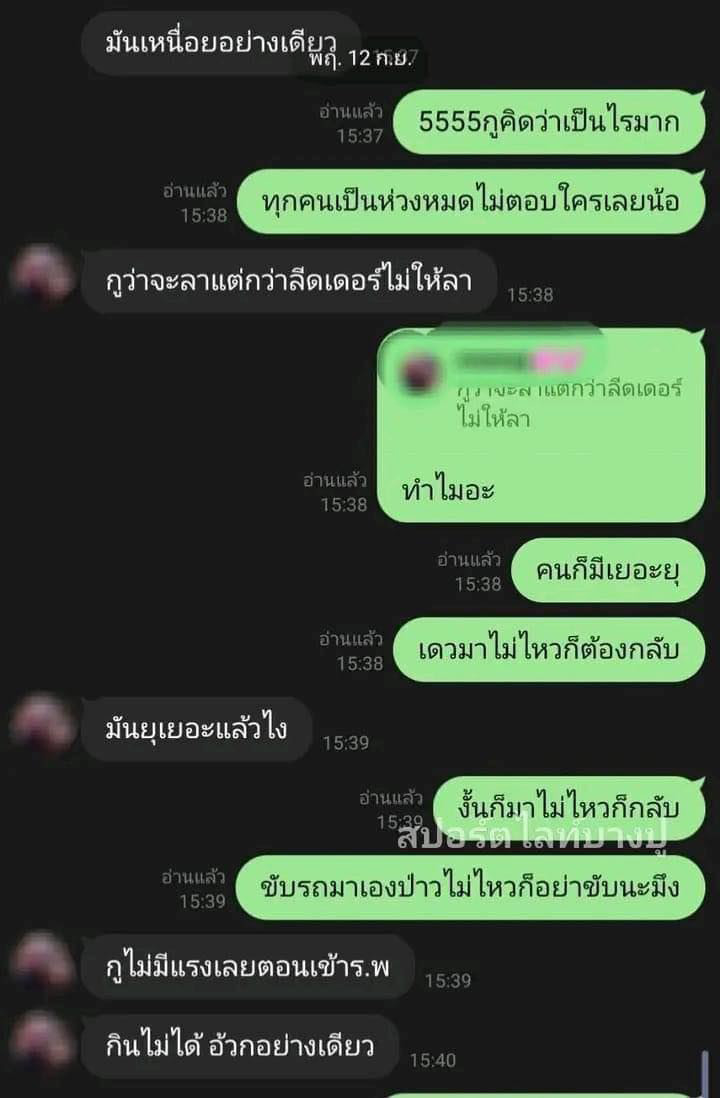Image resolution: width=720 pixels, height=1098 pixels.
Task: Open sender's avatar beside กินไม่ได้ อ้วกอย่างเดียว
Action: pyautogui.click(x=41, y=1041)
